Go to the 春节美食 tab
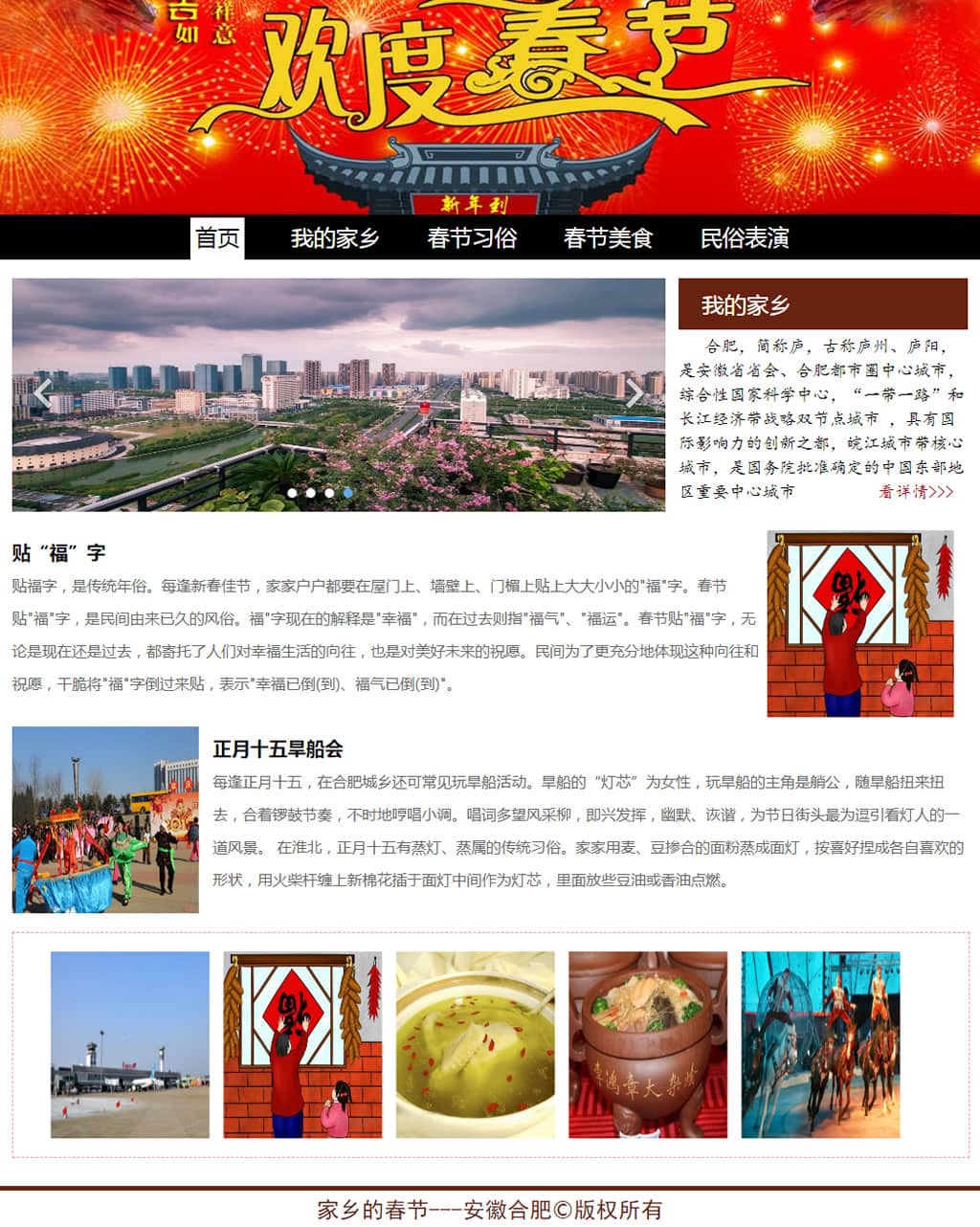The width and height of the screenshot is (980, 1227). click(608, 238)
